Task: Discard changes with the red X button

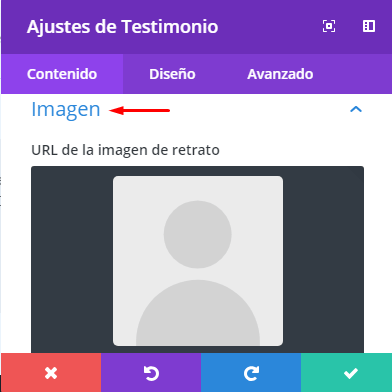Action: pos(51,373)
